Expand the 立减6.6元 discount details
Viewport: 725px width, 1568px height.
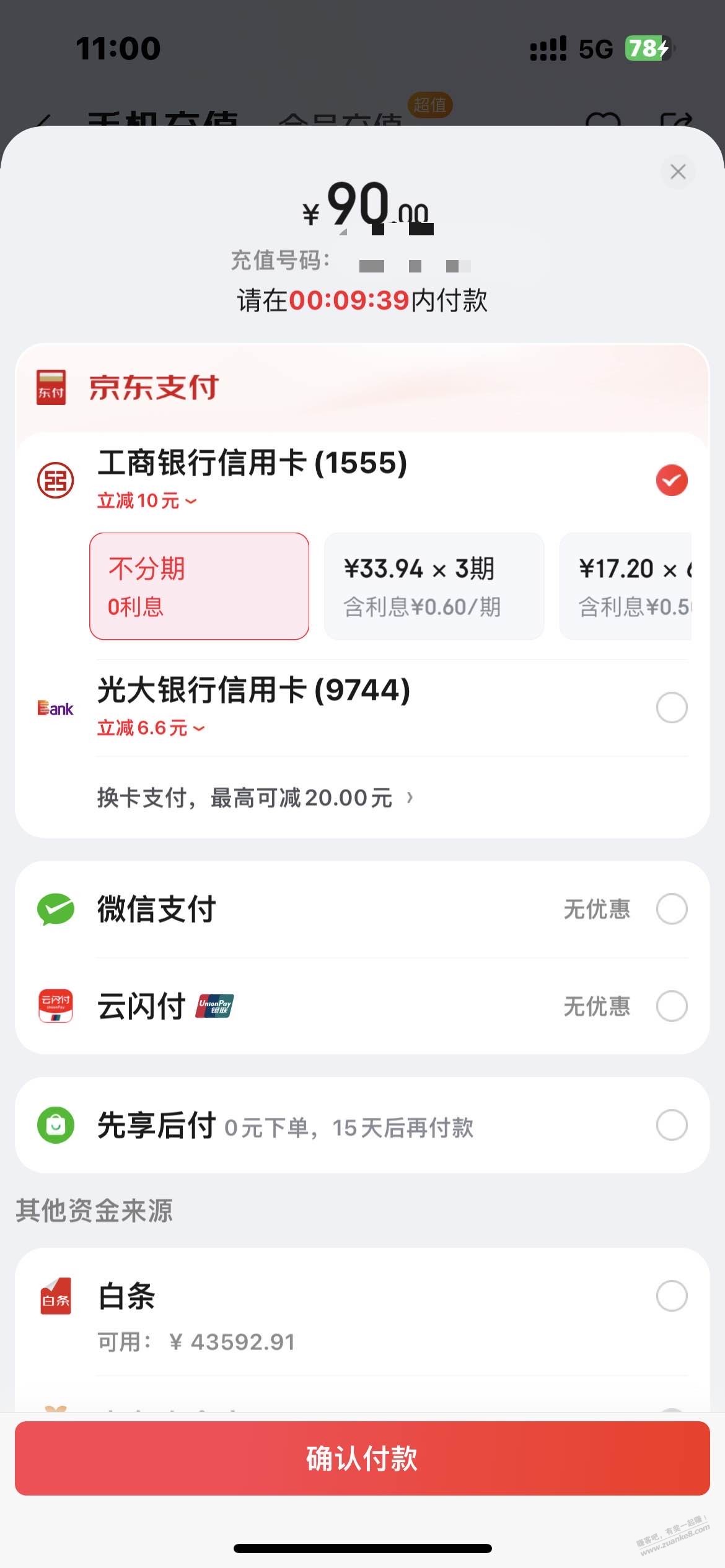tap(151, 730)
